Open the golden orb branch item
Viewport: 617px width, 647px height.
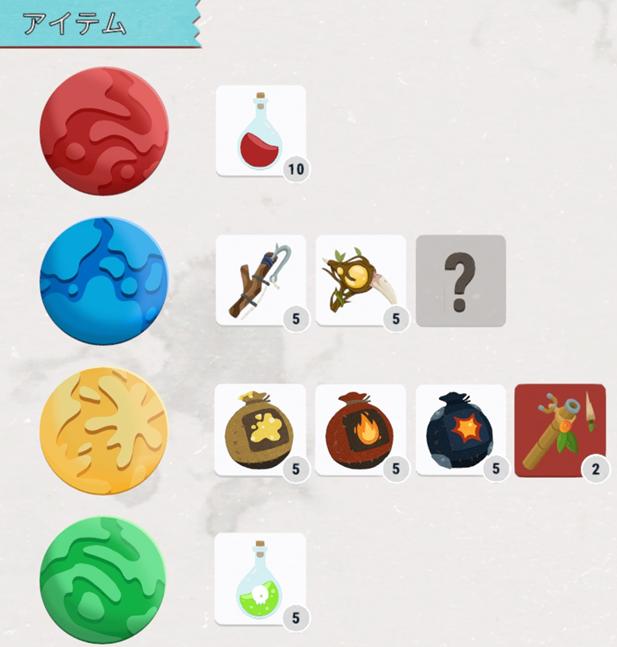tap(360, 280)
